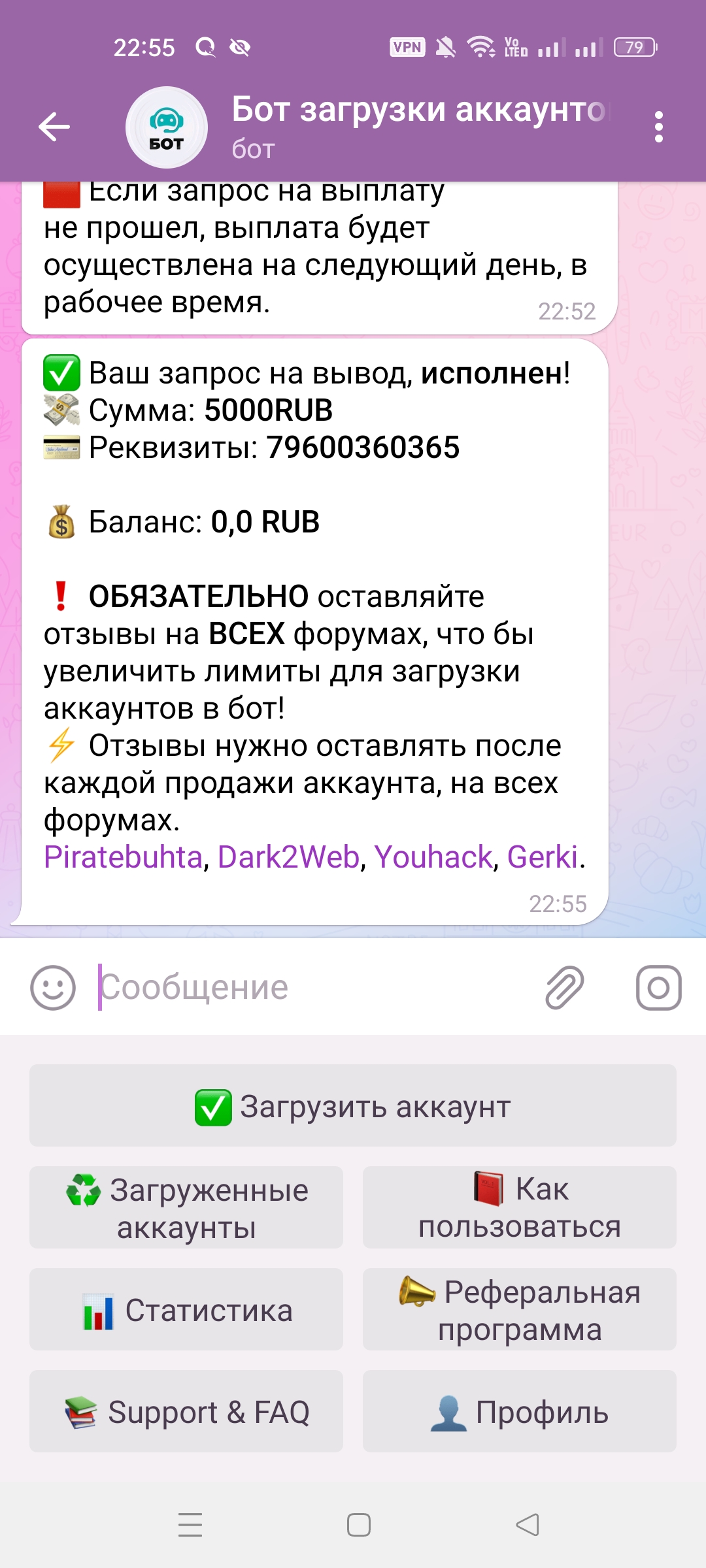Open the emoji picker
This screenshot has width=706, height=1568.
pyautogui.click(x=53, y=987)
